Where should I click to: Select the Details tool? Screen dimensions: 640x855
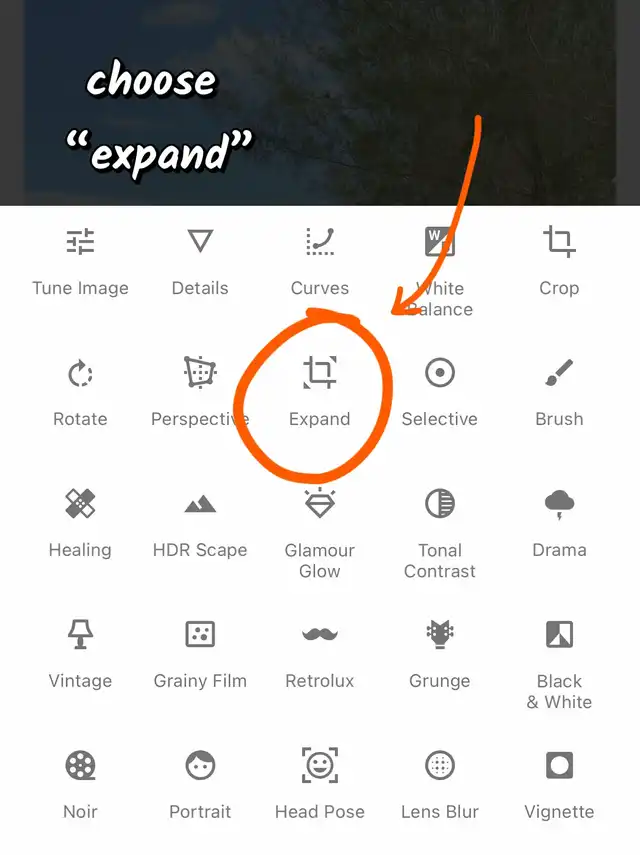pyautogui.click(x=200, y=260)
